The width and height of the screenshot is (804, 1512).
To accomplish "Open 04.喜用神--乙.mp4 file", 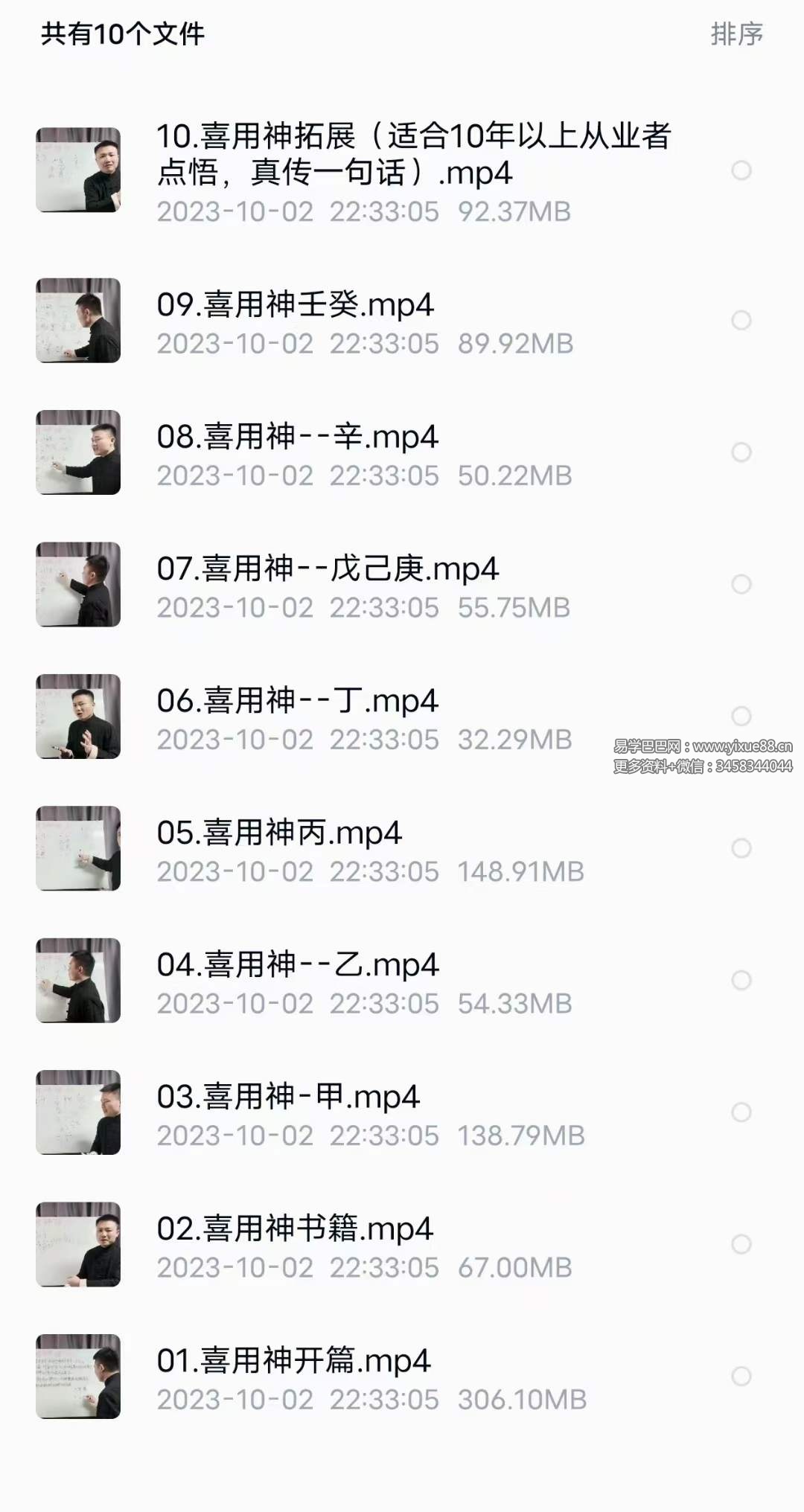I will point(298,965).
